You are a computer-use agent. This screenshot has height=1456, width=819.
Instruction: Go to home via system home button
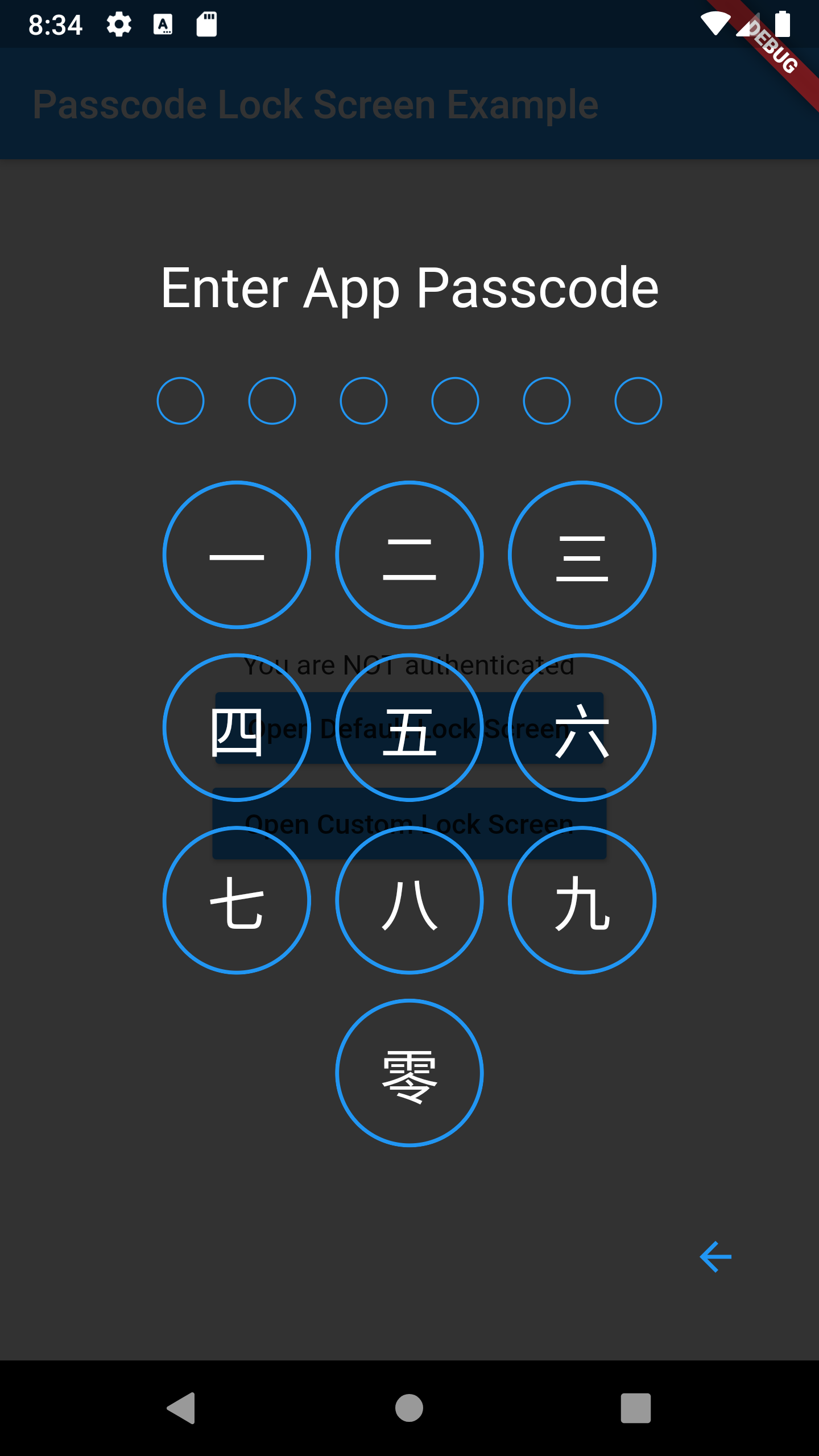[x=409, y=1408]
